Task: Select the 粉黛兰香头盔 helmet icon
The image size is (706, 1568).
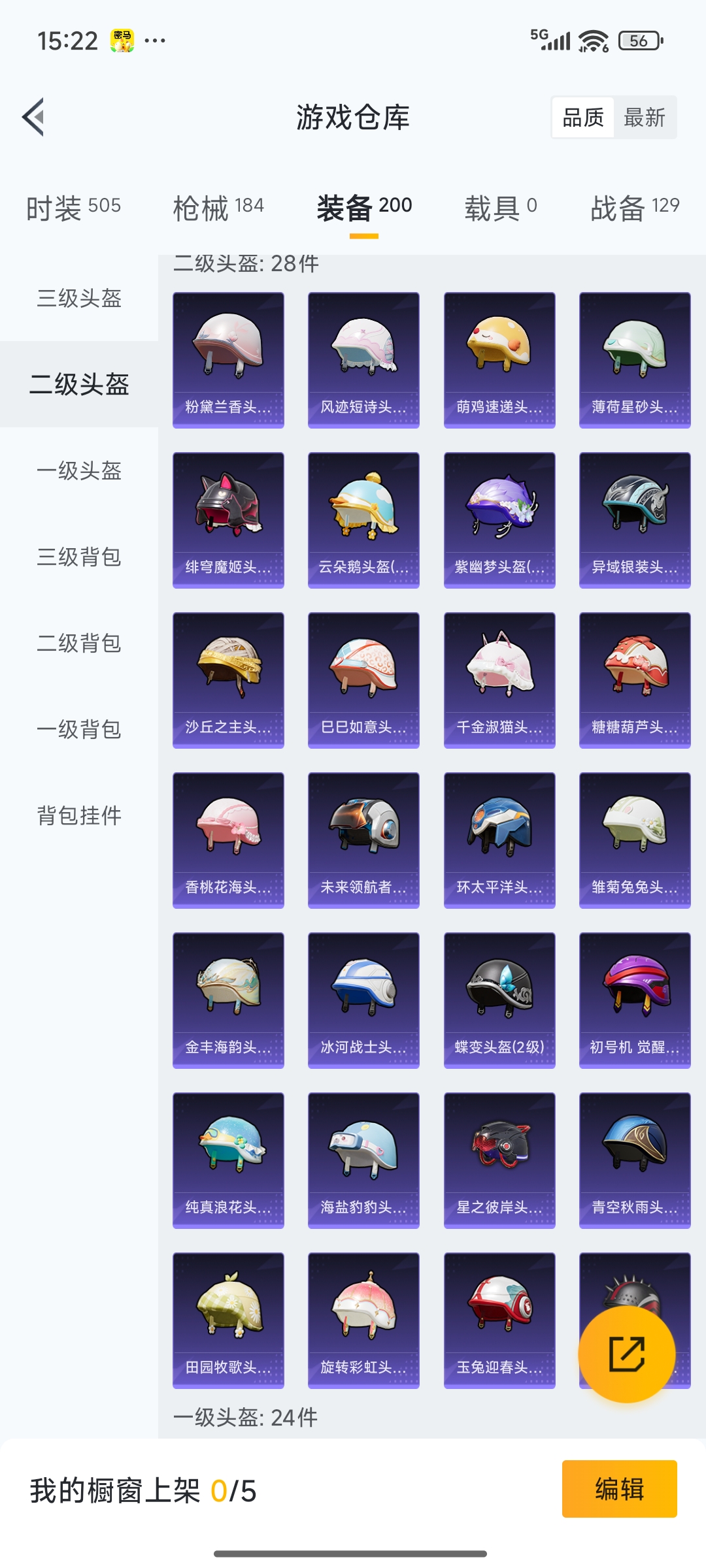Action: click(x=227, y=356)
